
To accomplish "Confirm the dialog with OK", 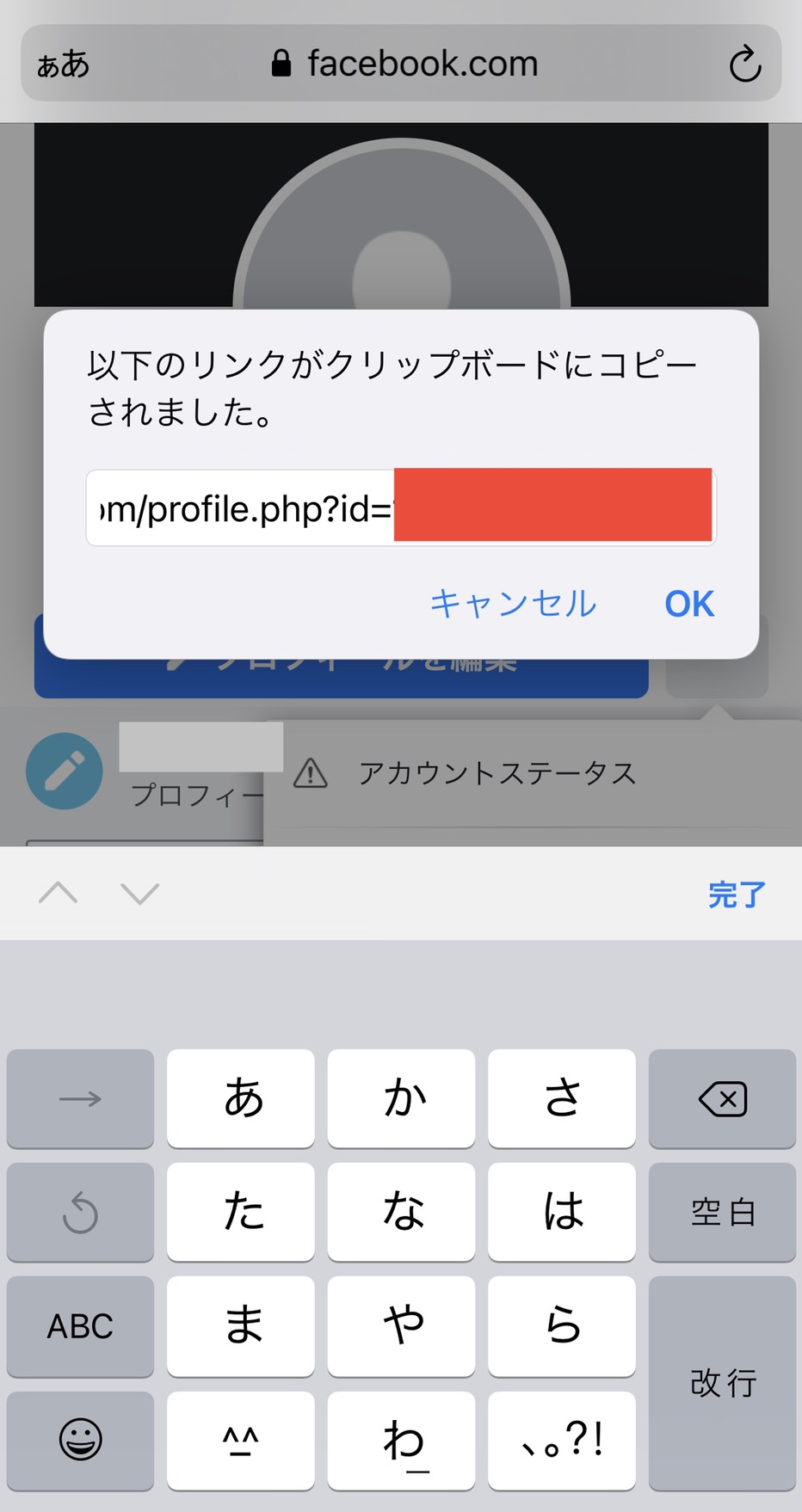I will (688, 604).
